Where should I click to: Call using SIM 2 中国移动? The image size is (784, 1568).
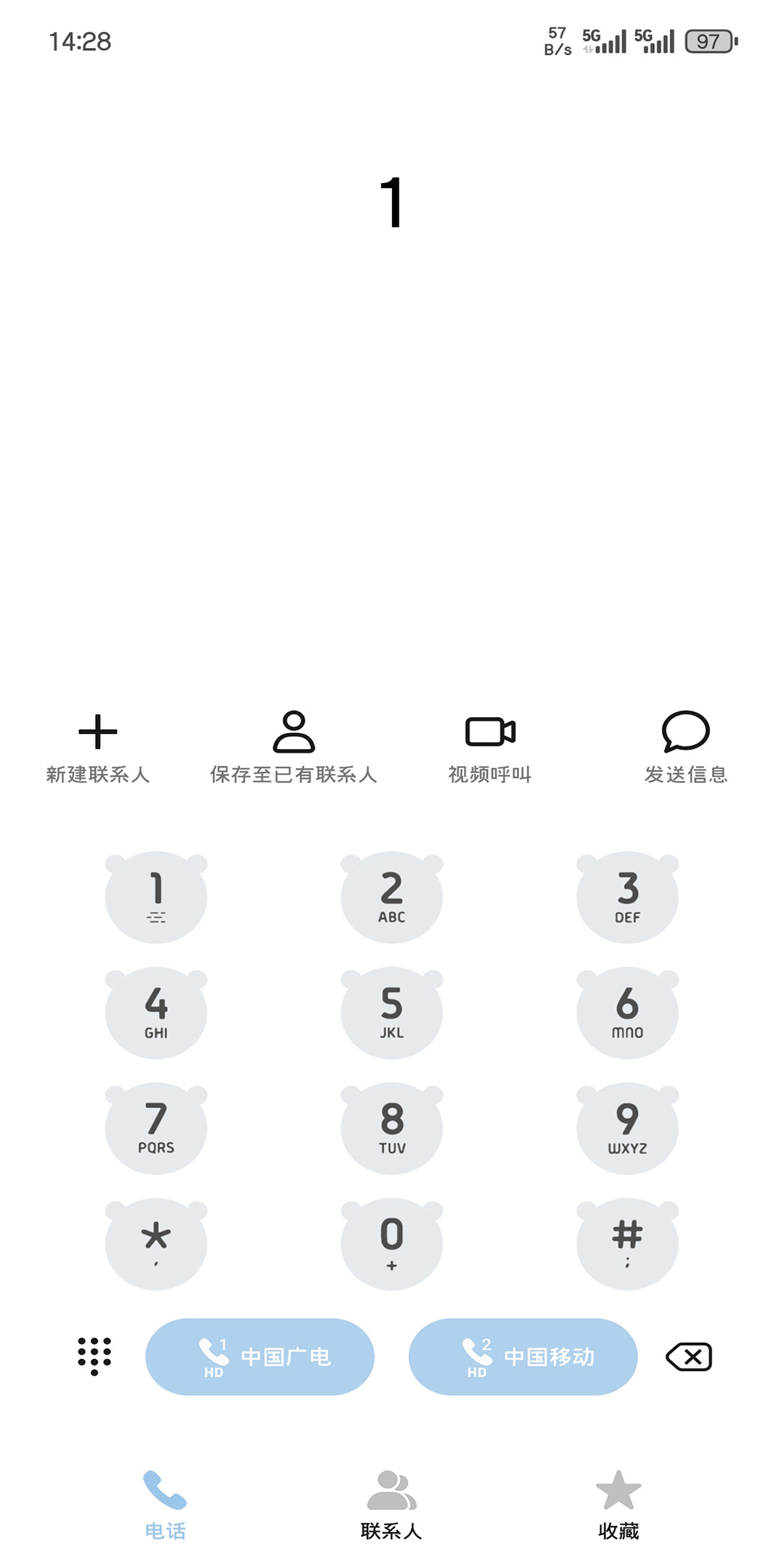523,1357
